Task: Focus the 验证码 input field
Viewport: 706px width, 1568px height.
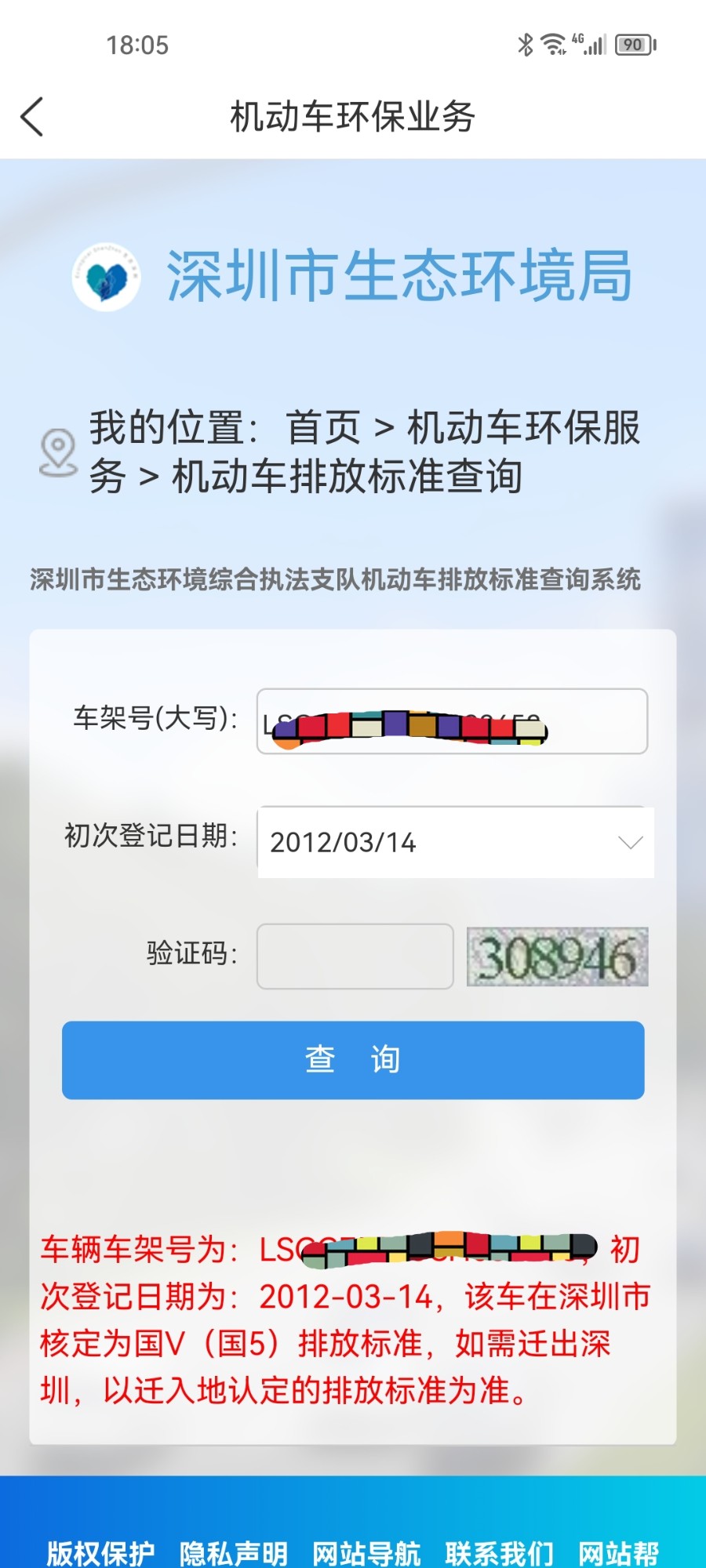Action: coord(355,956)
